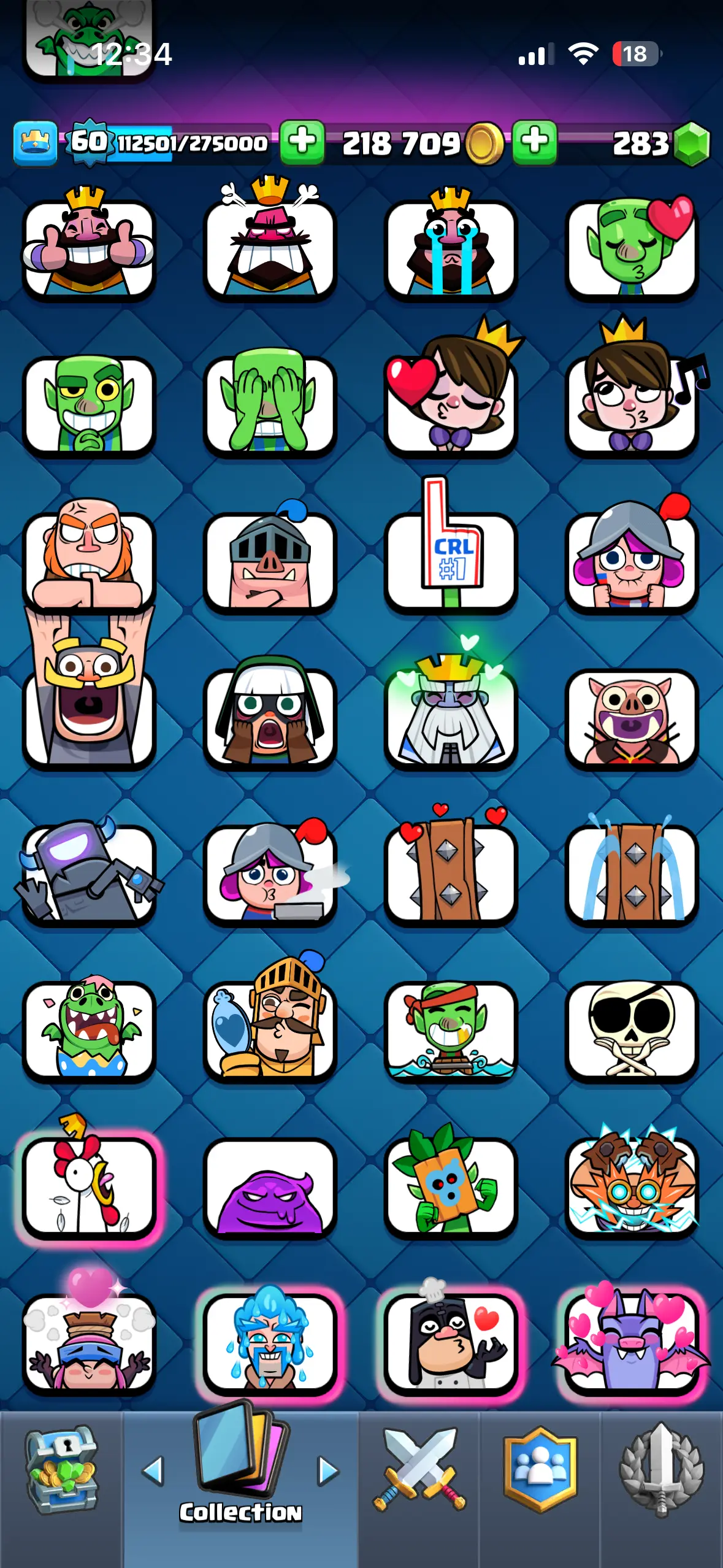723x1568 pixels.
Task: Go to the Events sword wreath tab
Action: 661,1470
